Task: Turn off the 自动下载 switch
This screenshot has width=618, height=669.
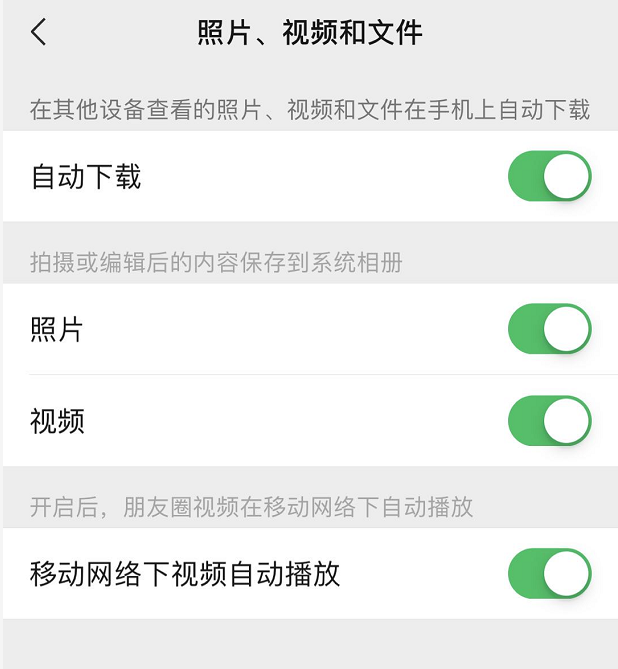Action: pos(549,177)
